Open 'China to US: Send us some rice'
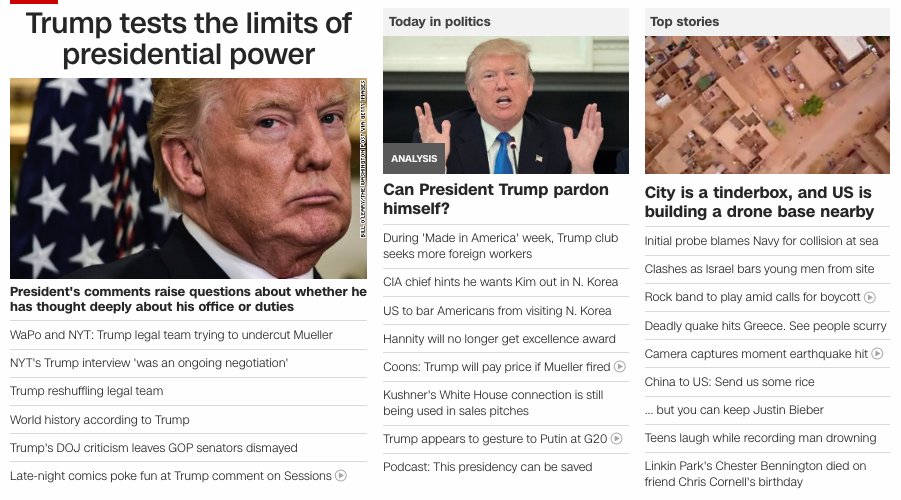 point(729,382)
